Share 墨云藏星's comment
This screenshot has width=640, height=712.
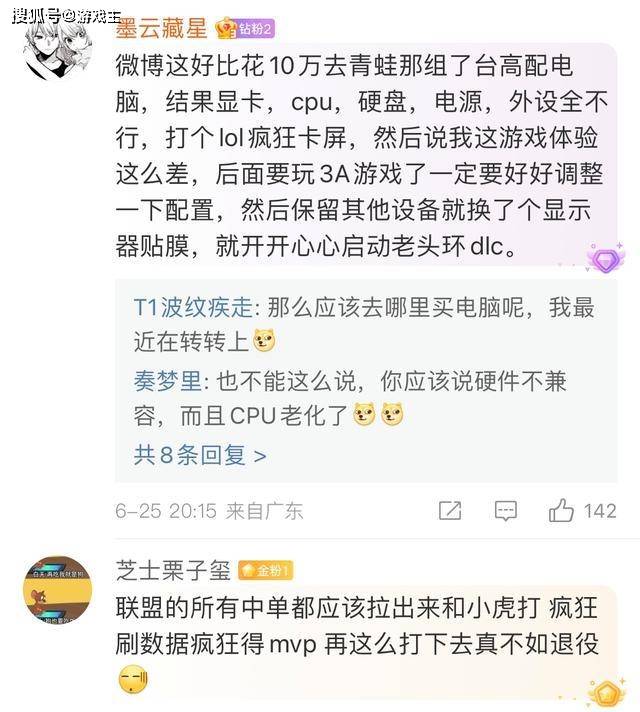[450, 510]
